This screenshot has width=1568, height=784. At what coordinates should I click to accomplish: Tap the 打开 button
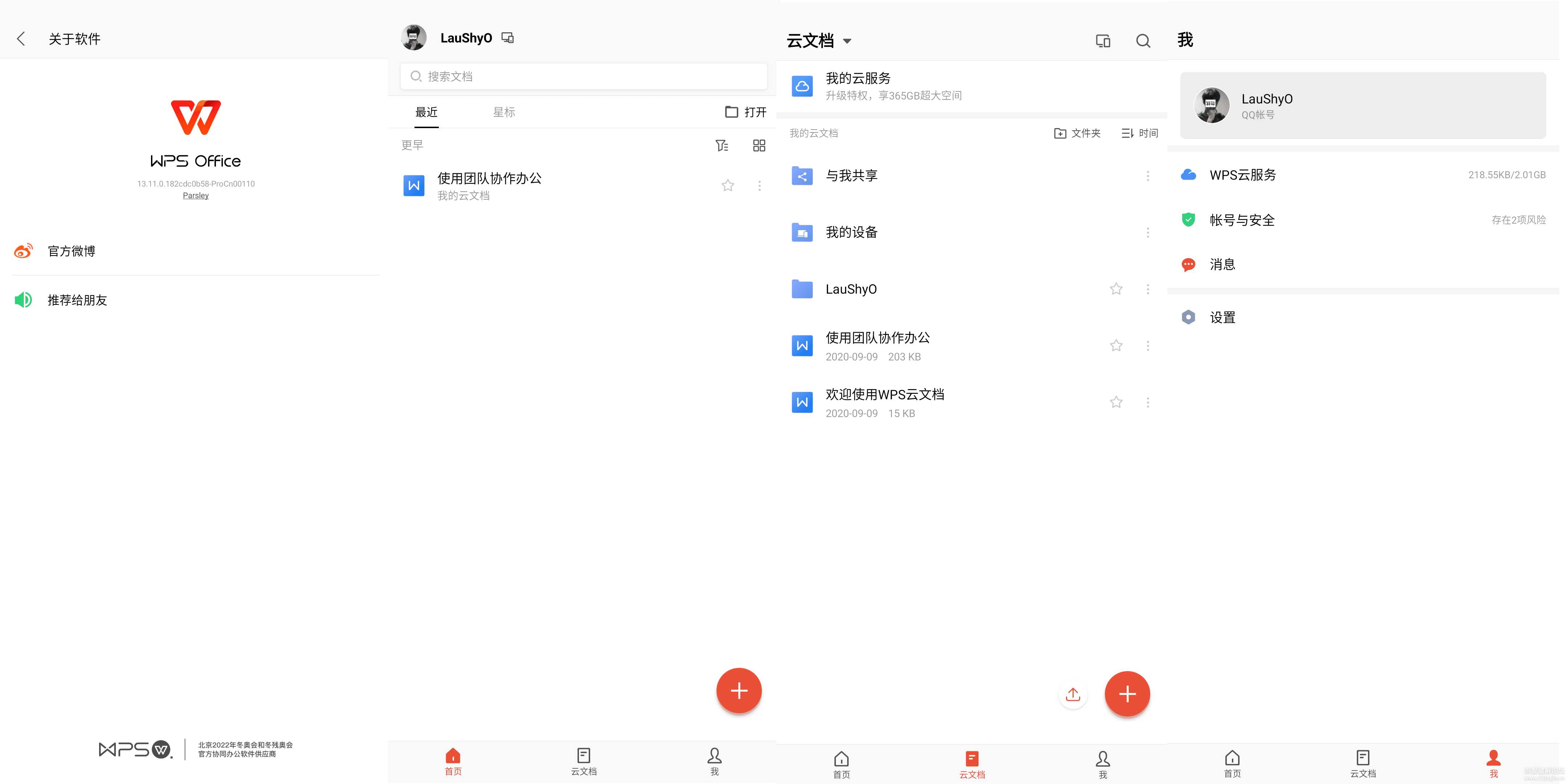click(x=746, y=112)
